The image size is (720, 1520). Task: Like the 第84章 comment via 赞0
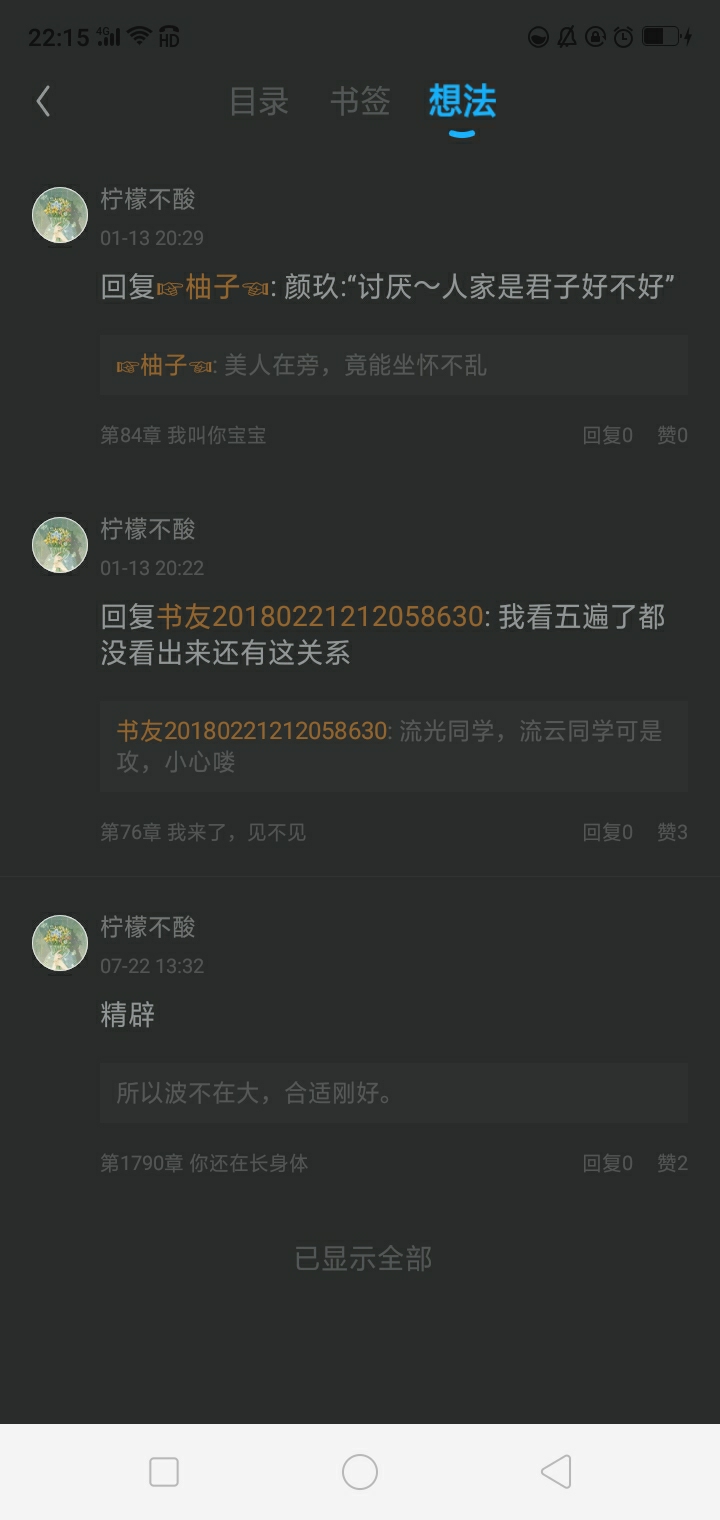pyautogui.click(x=672, y=435)
